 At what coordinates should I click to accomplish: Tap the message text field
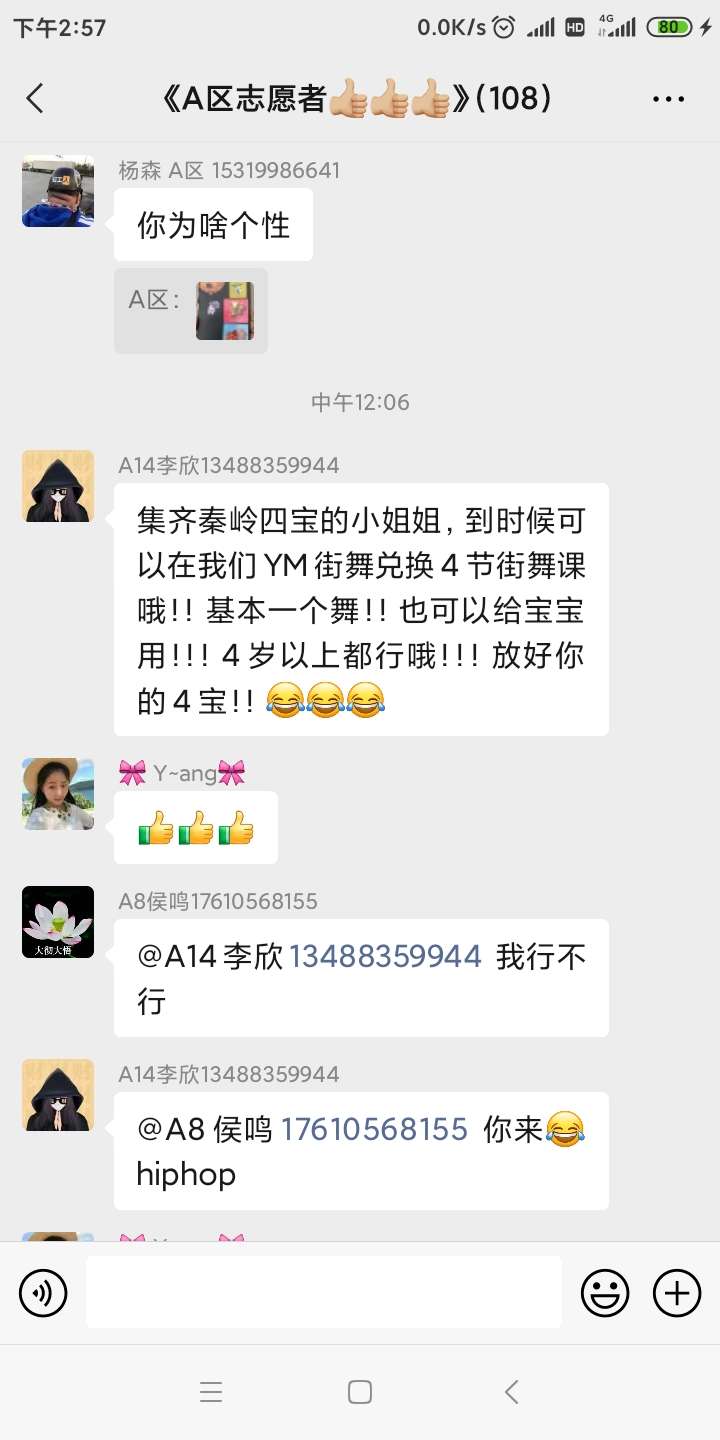(x=323, y=1293)
